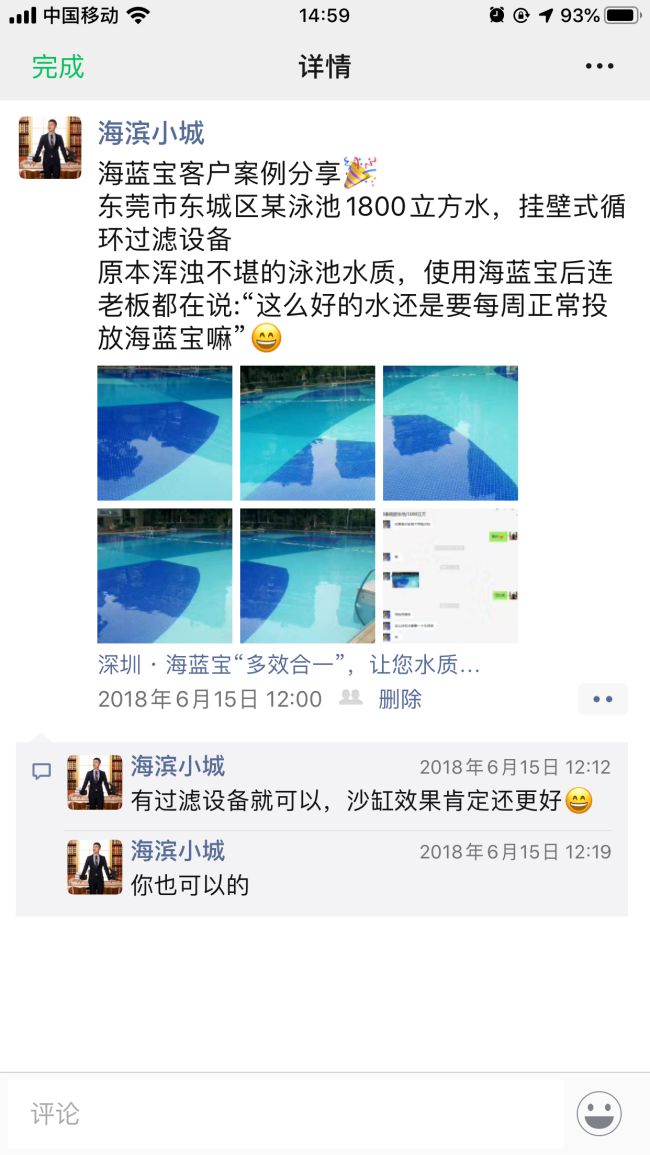Open the three-dot overflow menu in header
Image resolution: width=650 pixels, height=1155 pixels.
point(599,66)
